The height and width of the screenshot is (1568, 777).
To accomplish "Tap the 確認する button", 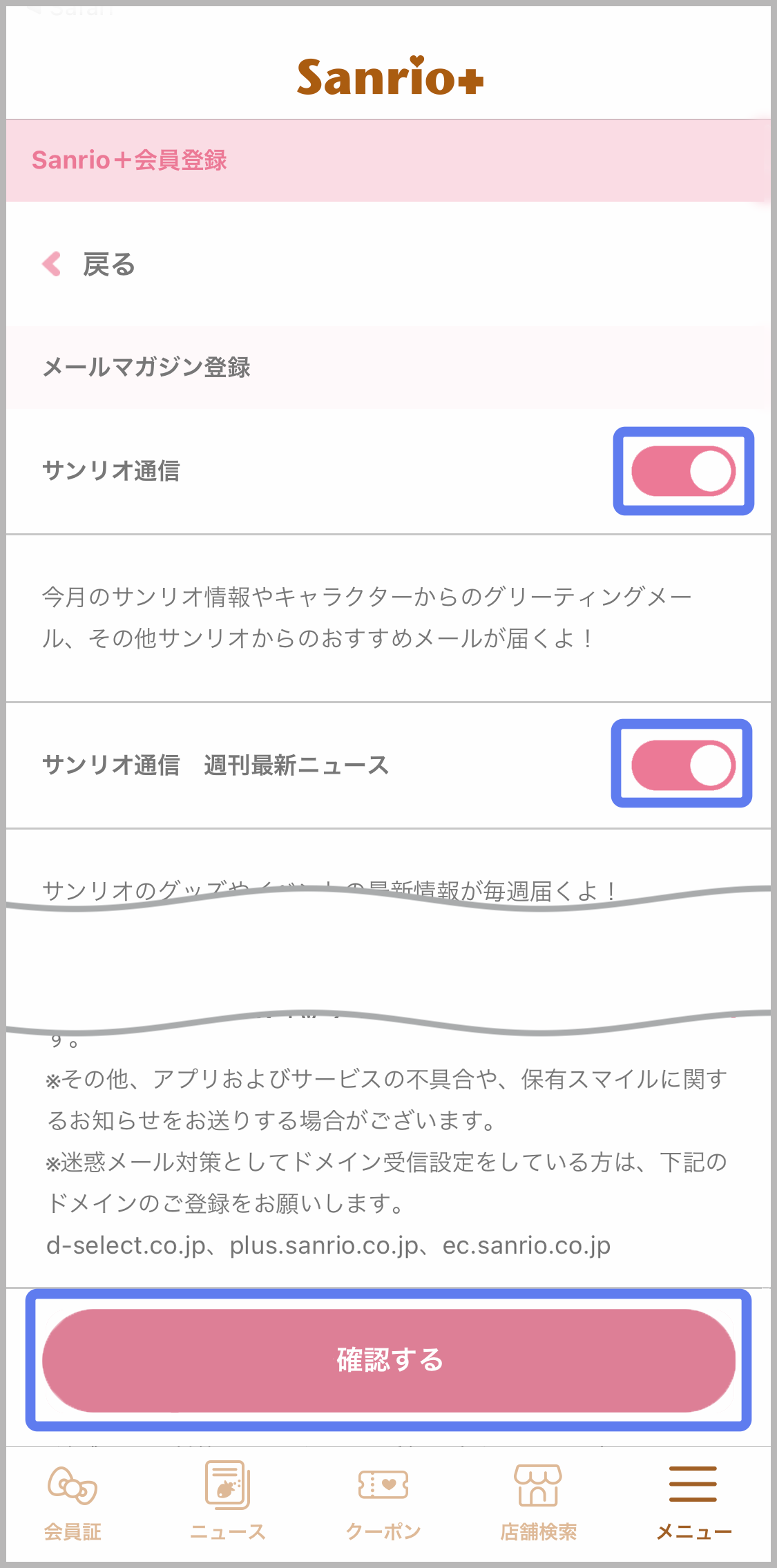I will click(x=389, y=1360).
